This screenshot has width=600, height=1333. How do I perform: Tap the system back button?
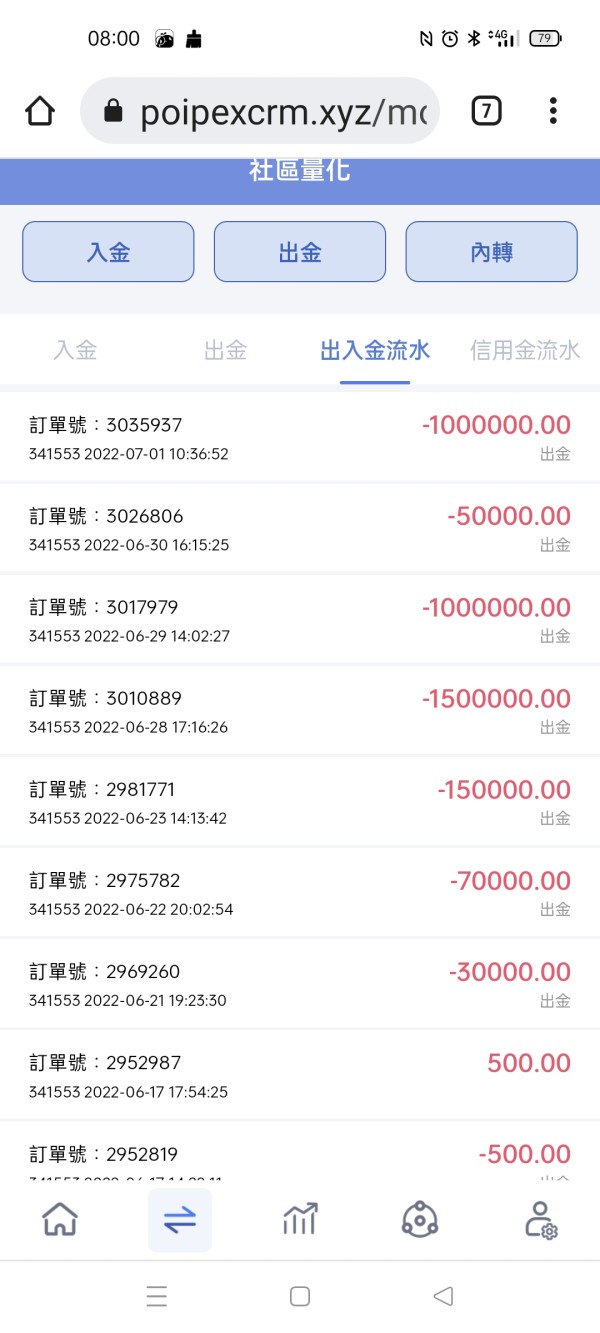[443, 1296]
